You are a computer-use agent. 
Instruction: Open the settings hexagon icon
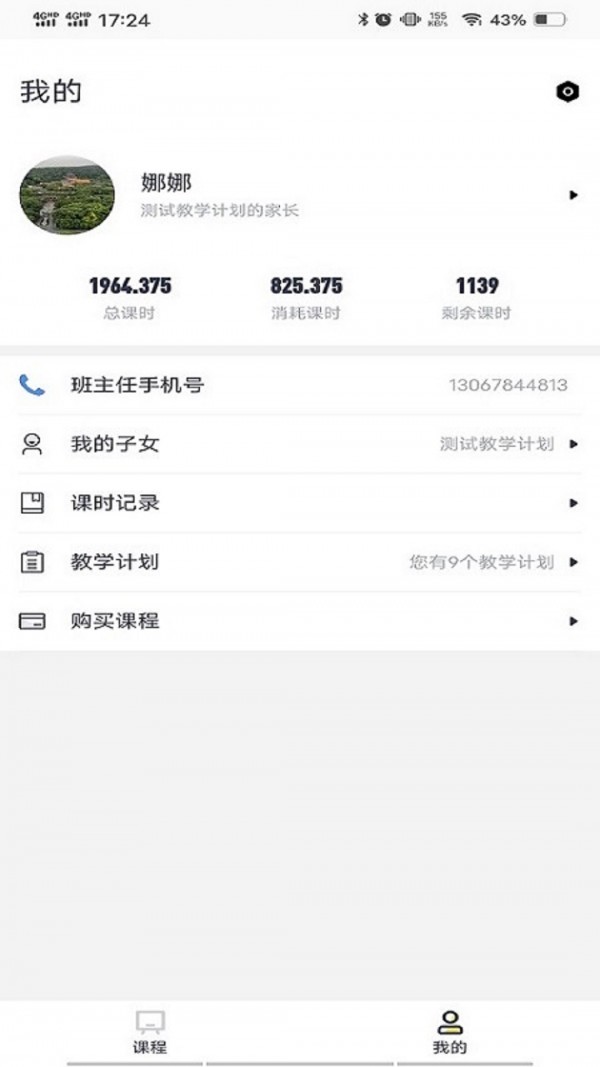click(x=567, y=93)
